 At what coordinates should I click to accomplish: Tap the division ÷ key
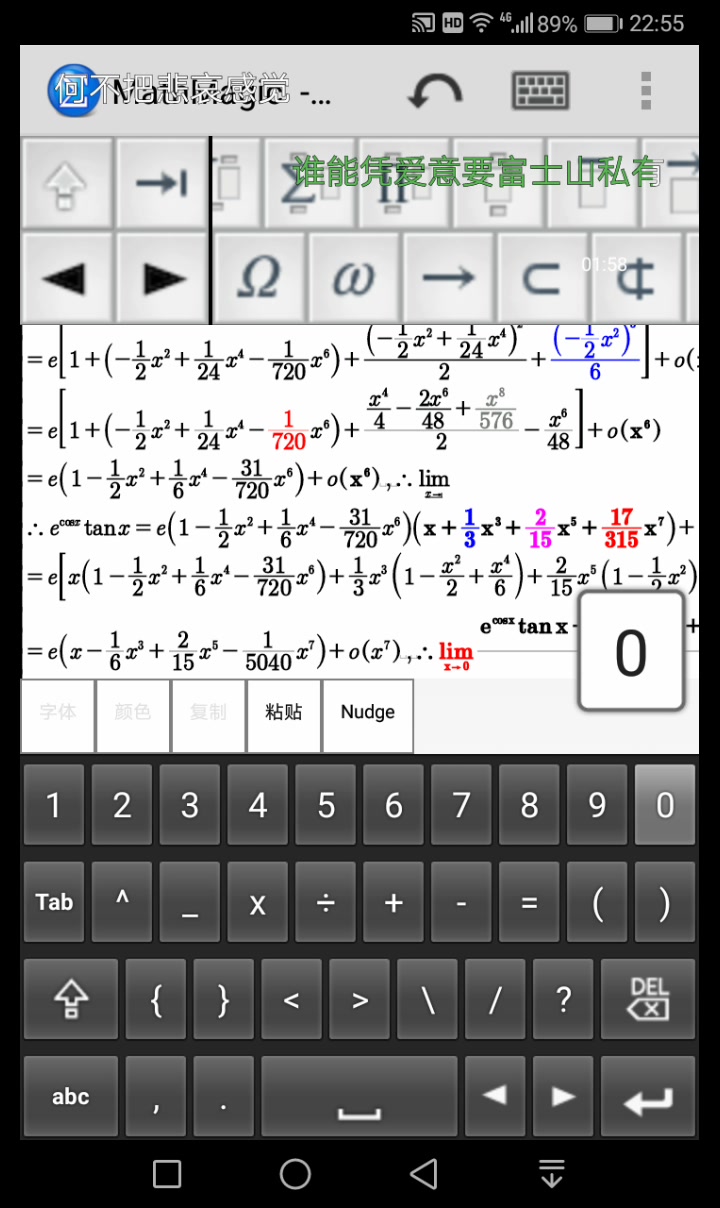[326, 902]
